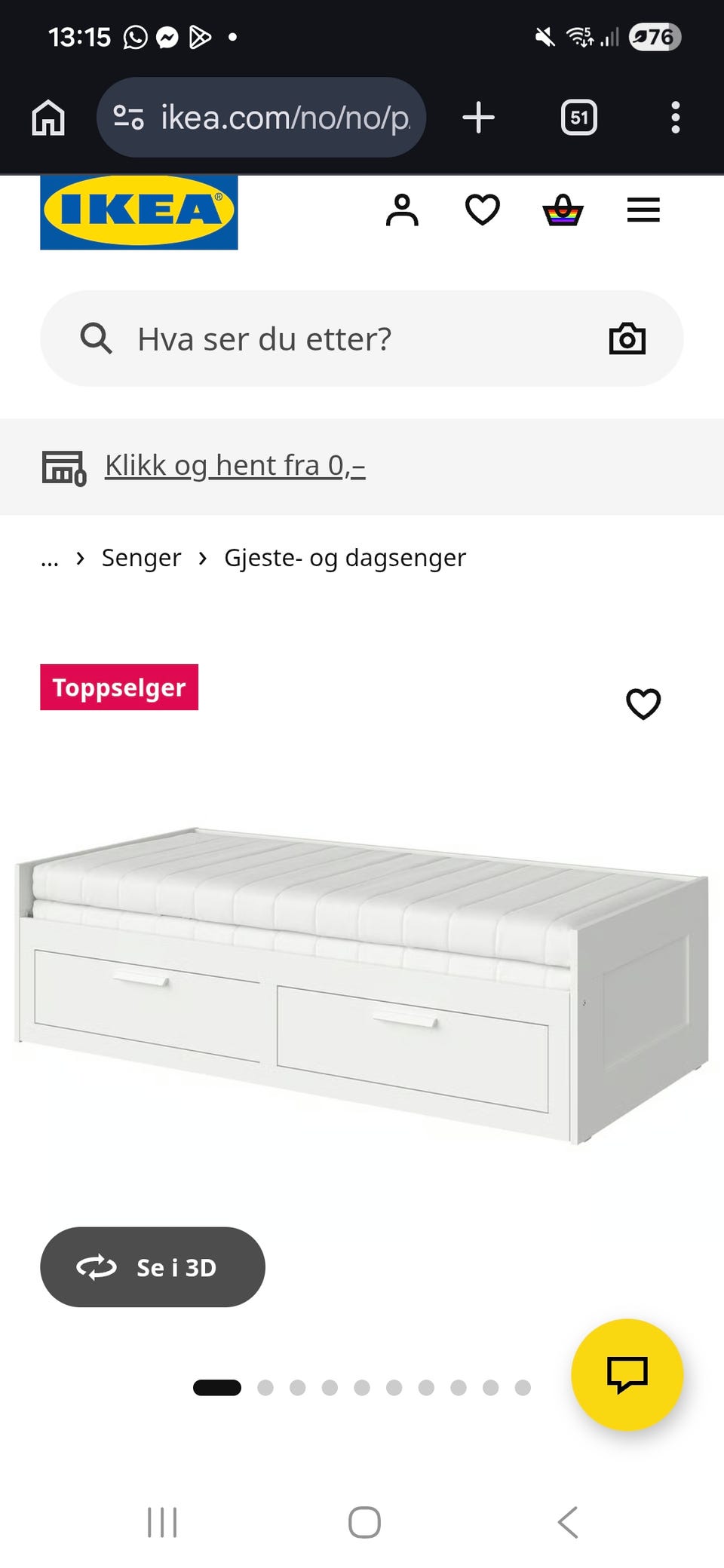Start a visual search with the camera icon
The width and height of the screenshot is (724, 1568).
tap(627, 338)
